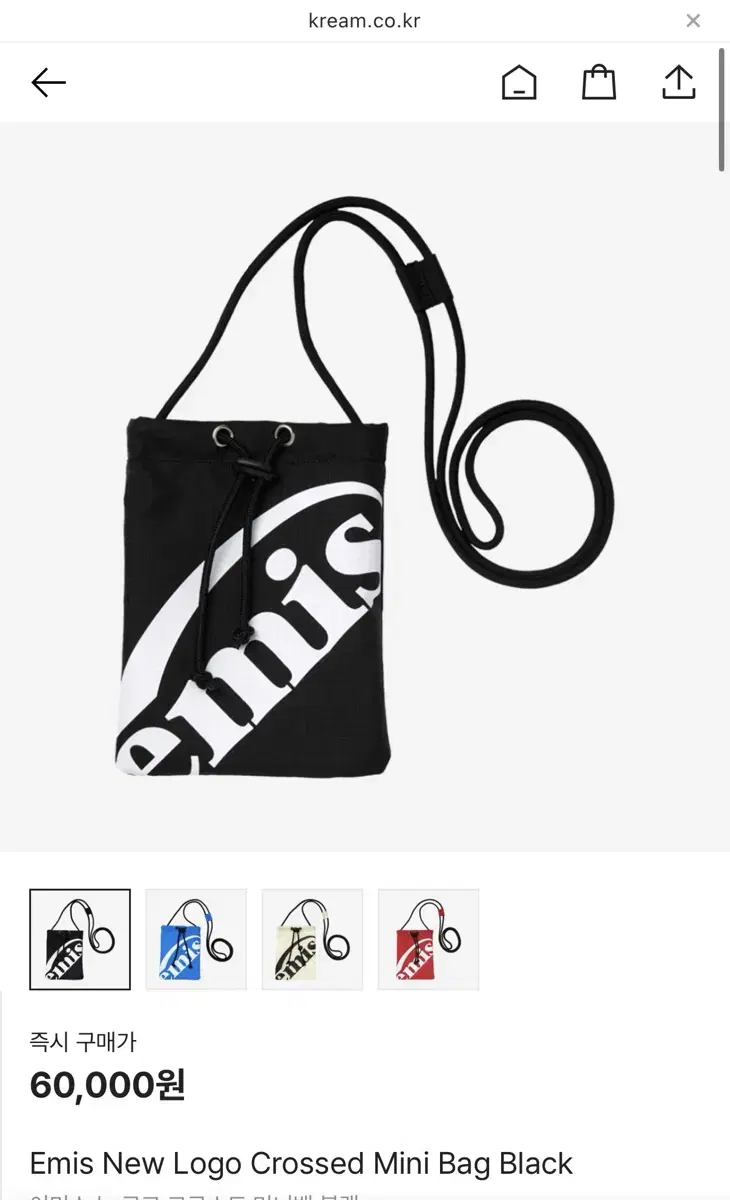Select the ivory bag color variant
This screenshot has width=730, height=1200.
point(312,939)
